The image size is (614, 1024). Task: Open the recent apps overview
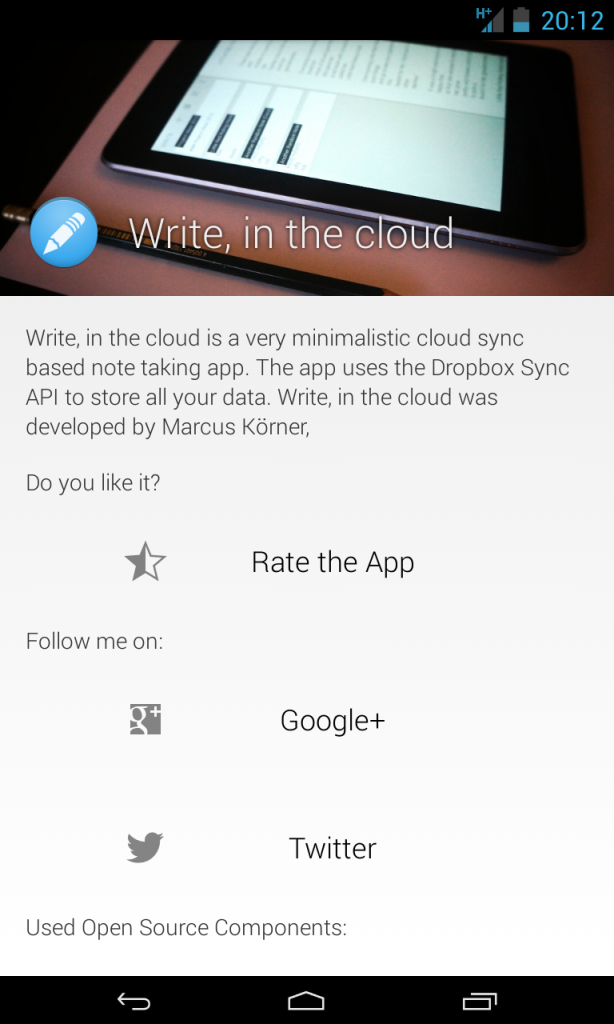pyautogui.click(x=479, y=1000)
